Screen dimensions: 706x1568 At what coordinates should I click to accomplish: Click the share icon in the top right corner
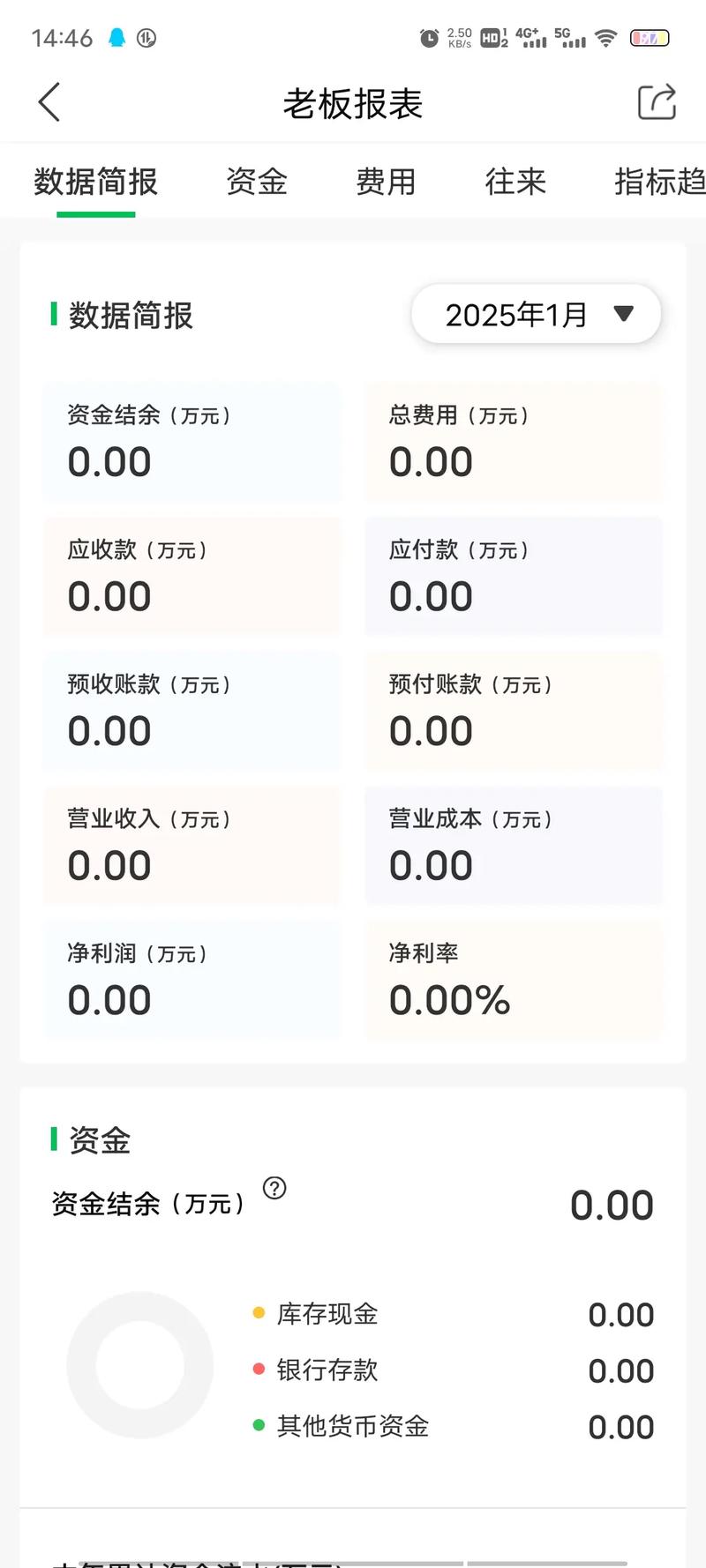coord(656,101)
